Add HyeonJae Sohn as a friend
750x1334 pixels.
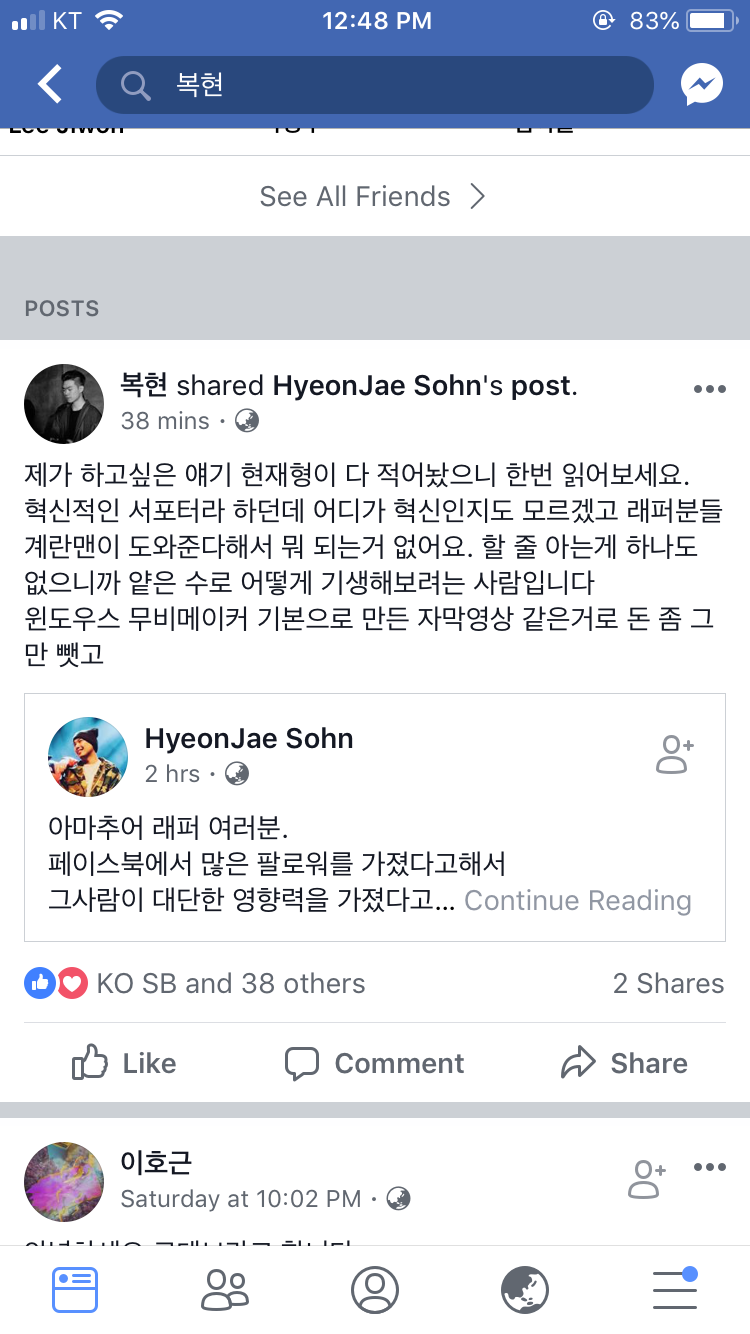point(675,755)
